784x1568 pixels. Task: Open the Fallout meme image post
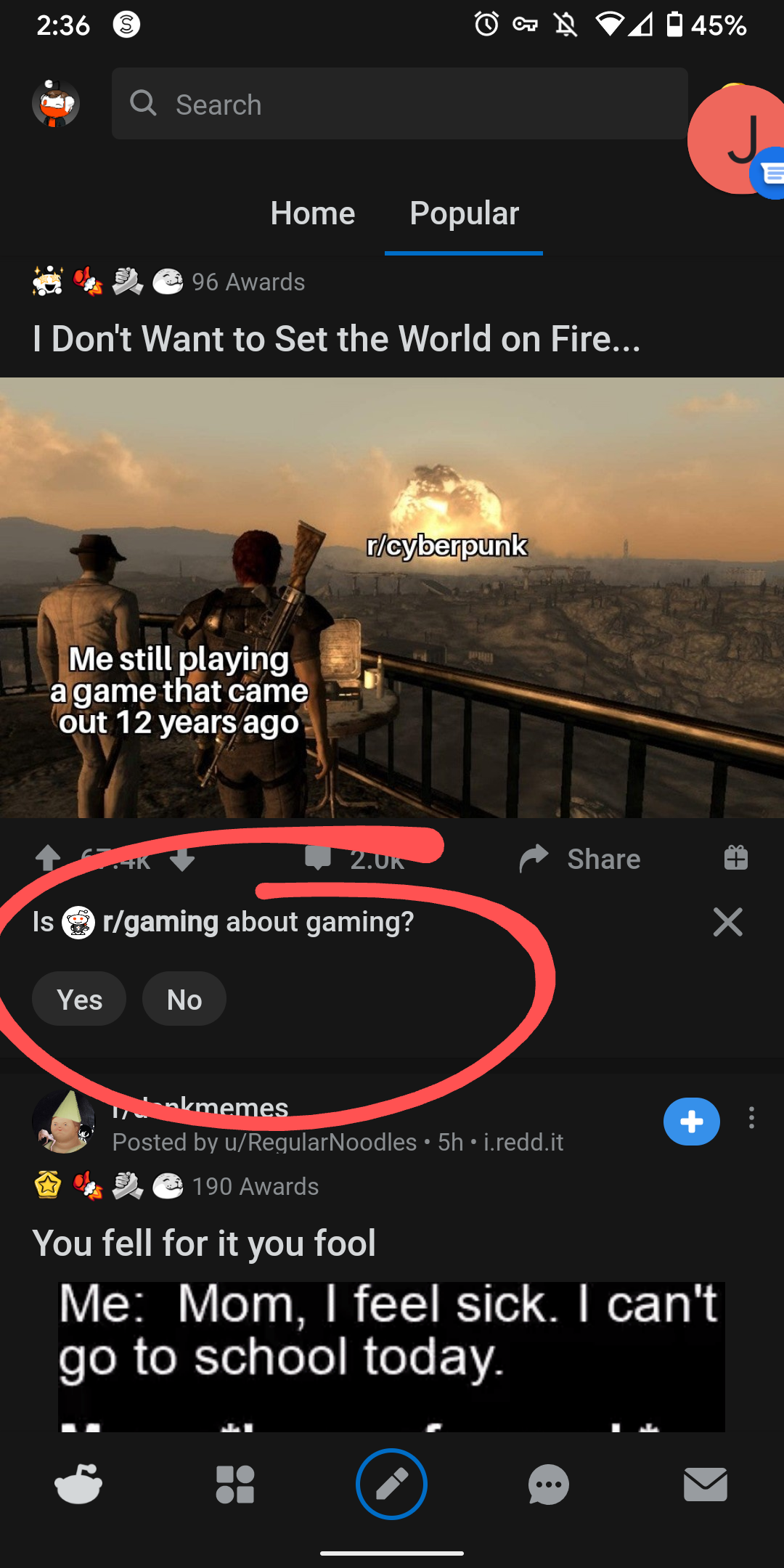coord(392,597)
